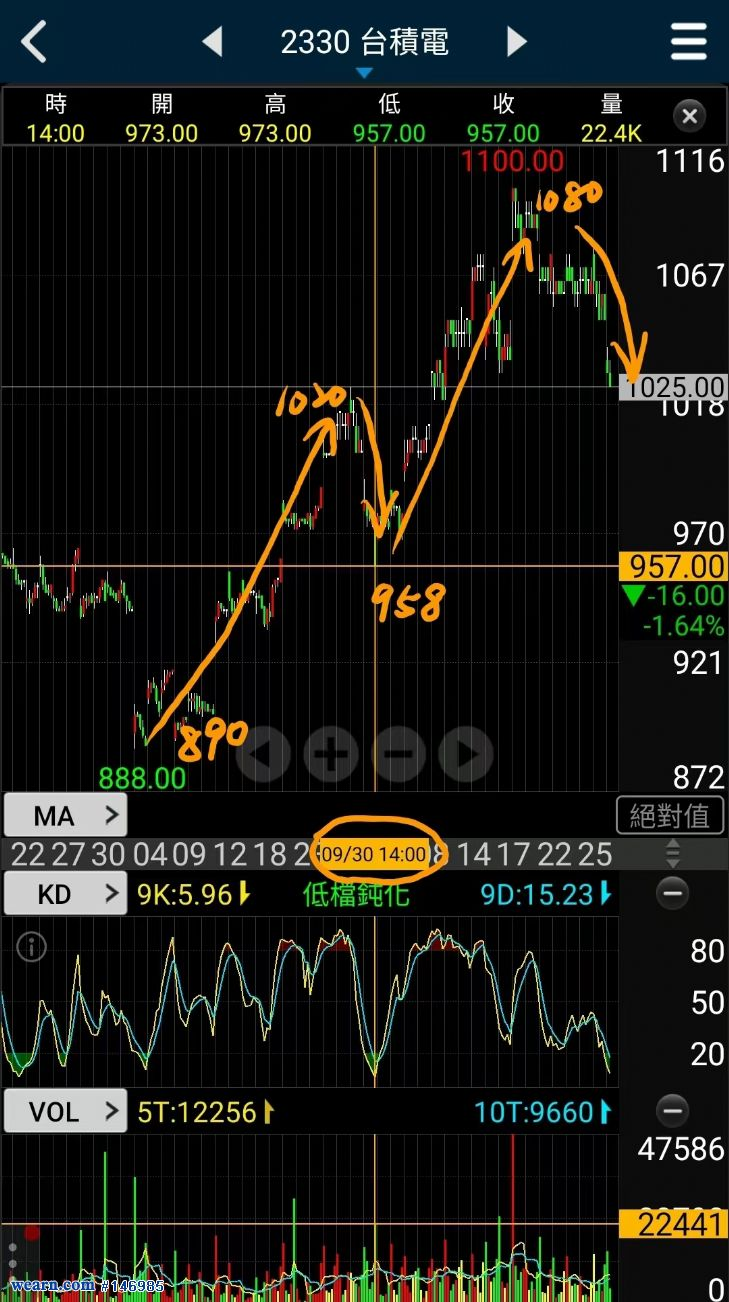
Task: Switch to the next stock
Action: [x=516, y=42]
